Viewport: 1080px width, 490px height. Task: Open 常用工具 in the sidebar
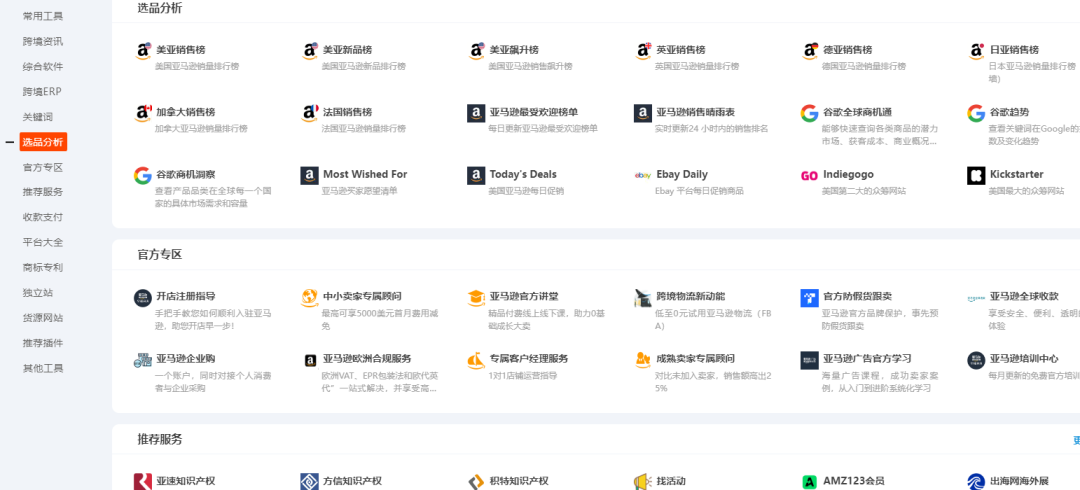(x=43, y=16)
